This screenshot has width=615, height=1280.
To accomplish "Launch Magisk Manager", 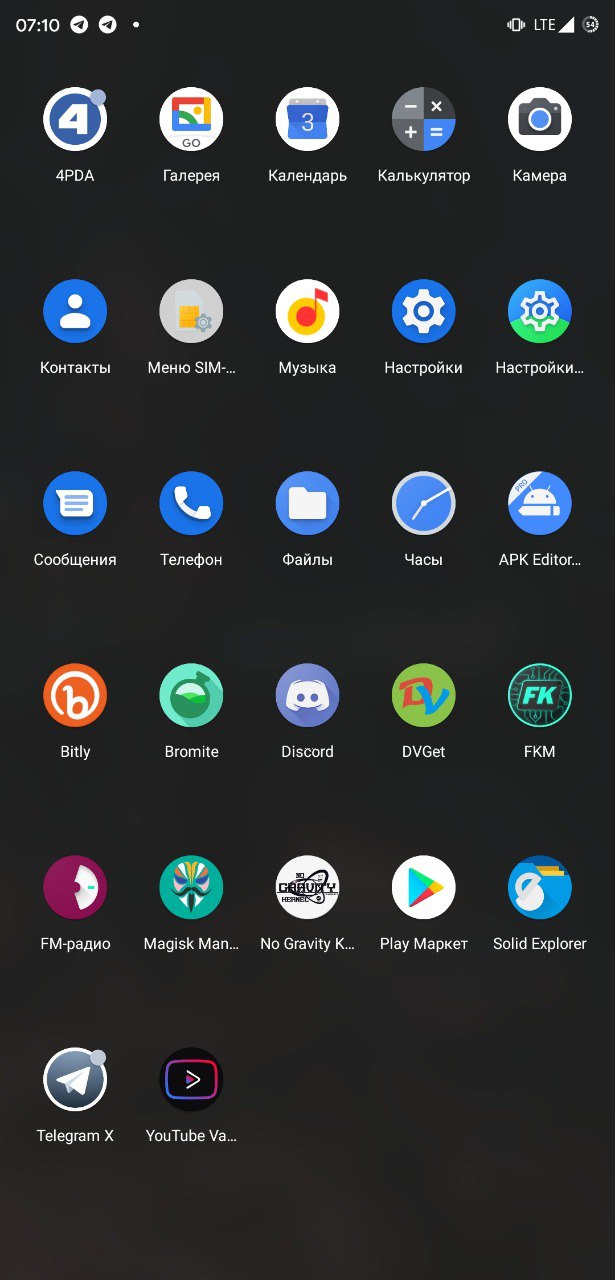I will (x=191, y=888).
